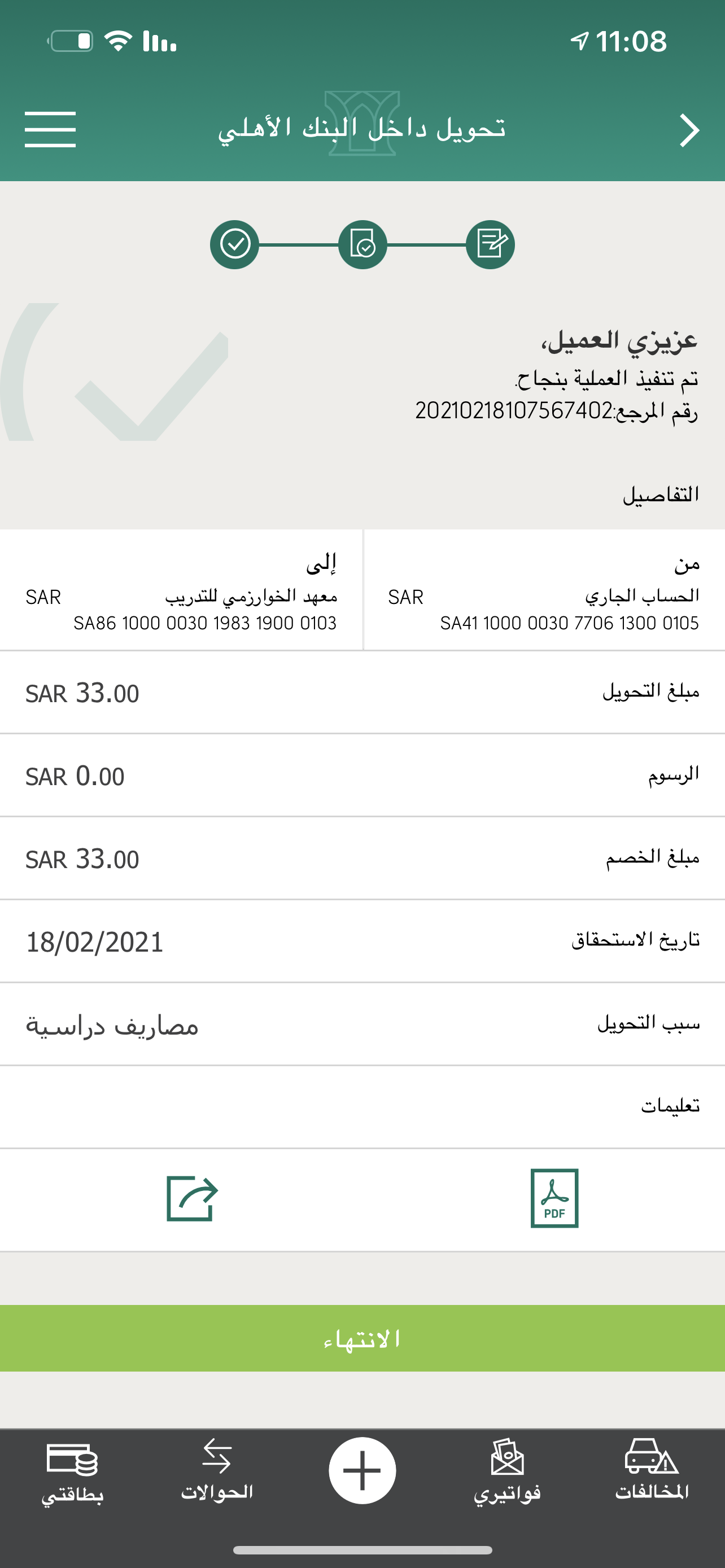Share the transfer receipt
The height and width of the screenshot is (1568, 725).
point(193,1198)
